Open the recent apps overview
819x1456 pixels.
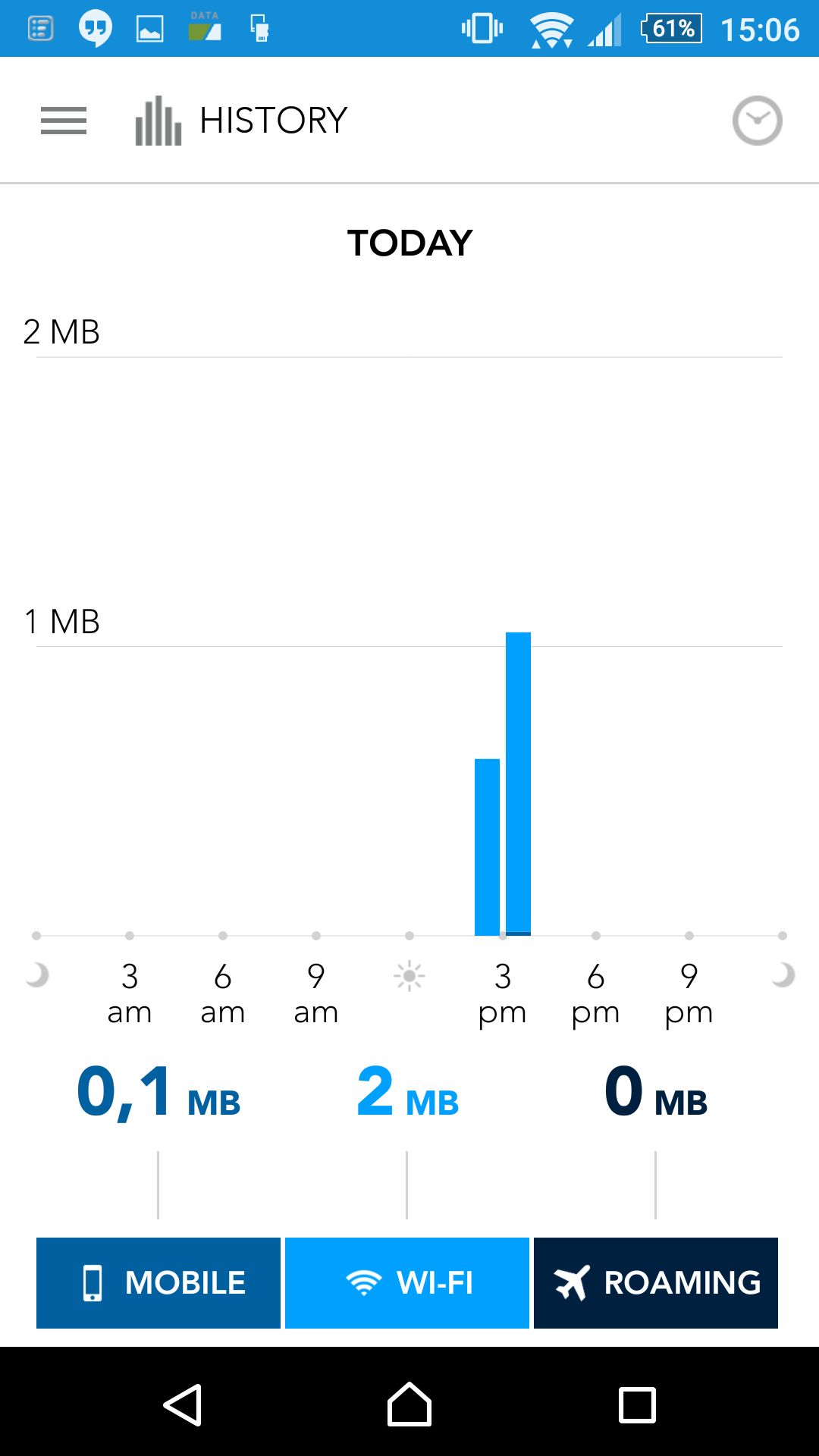637,1405
